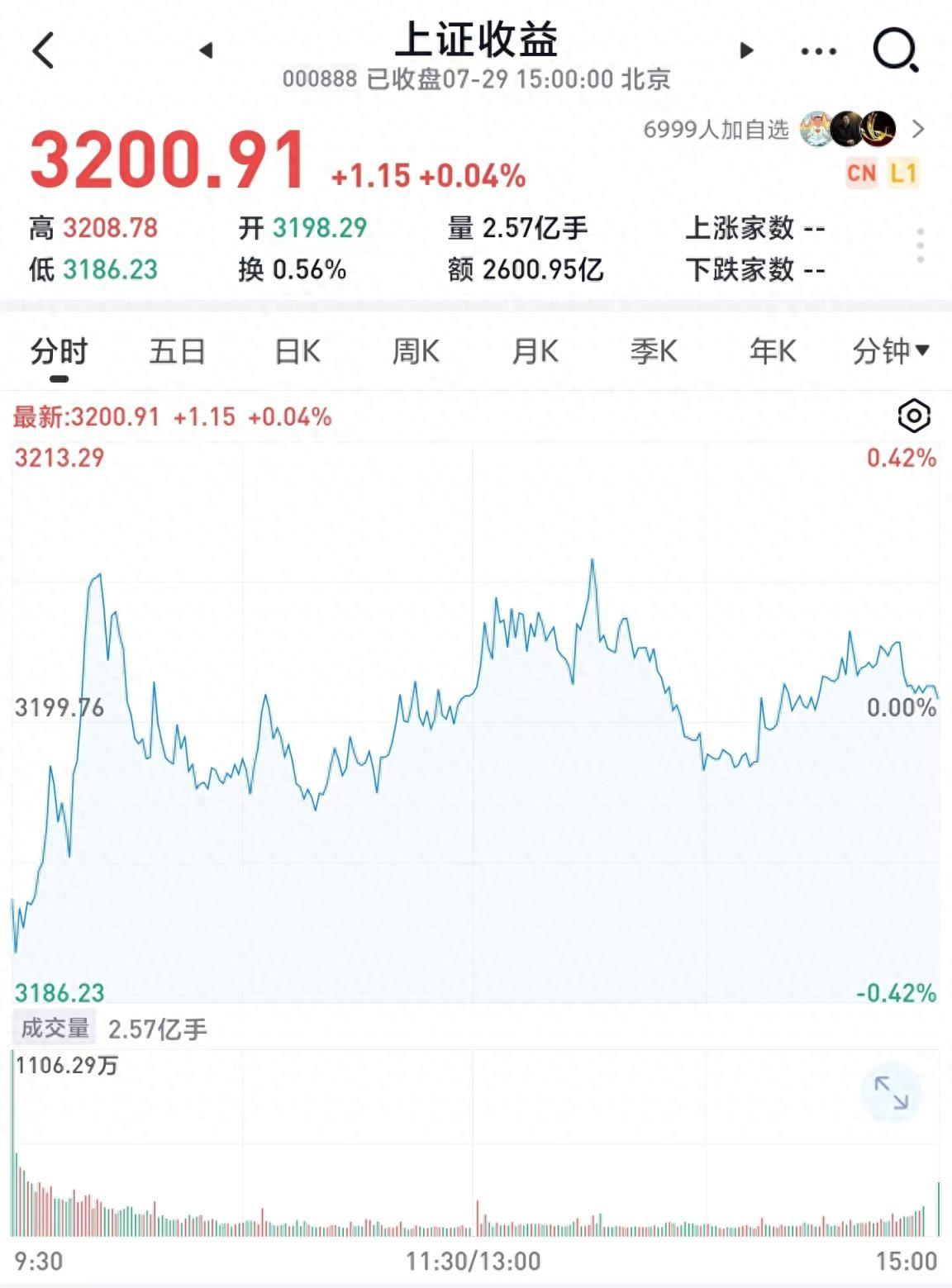Screen dimensions: 952x1288
Task: Jump to the previous index with left triangle
Action: [x=206, y=50]
